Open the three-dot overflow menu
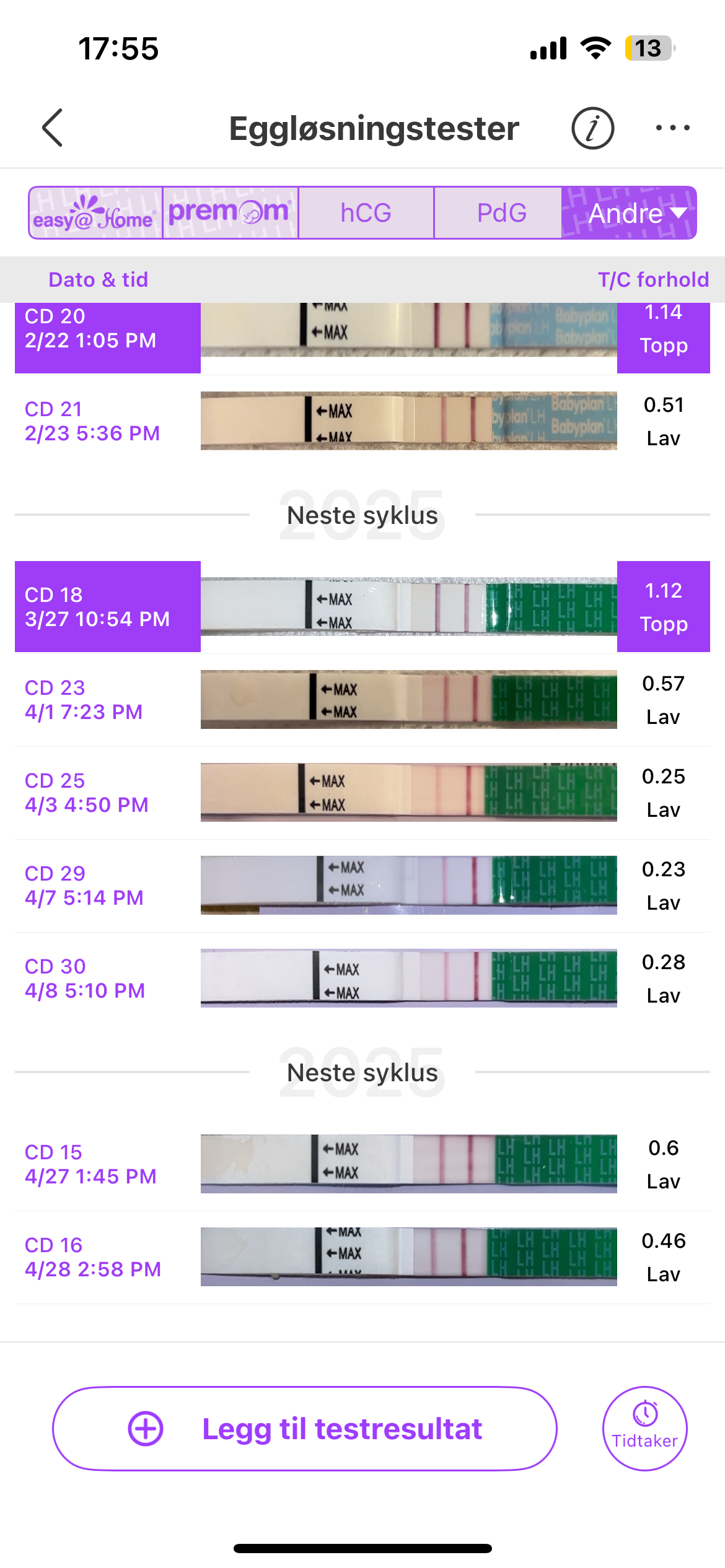725x1568 pixels. pos(672,128)
